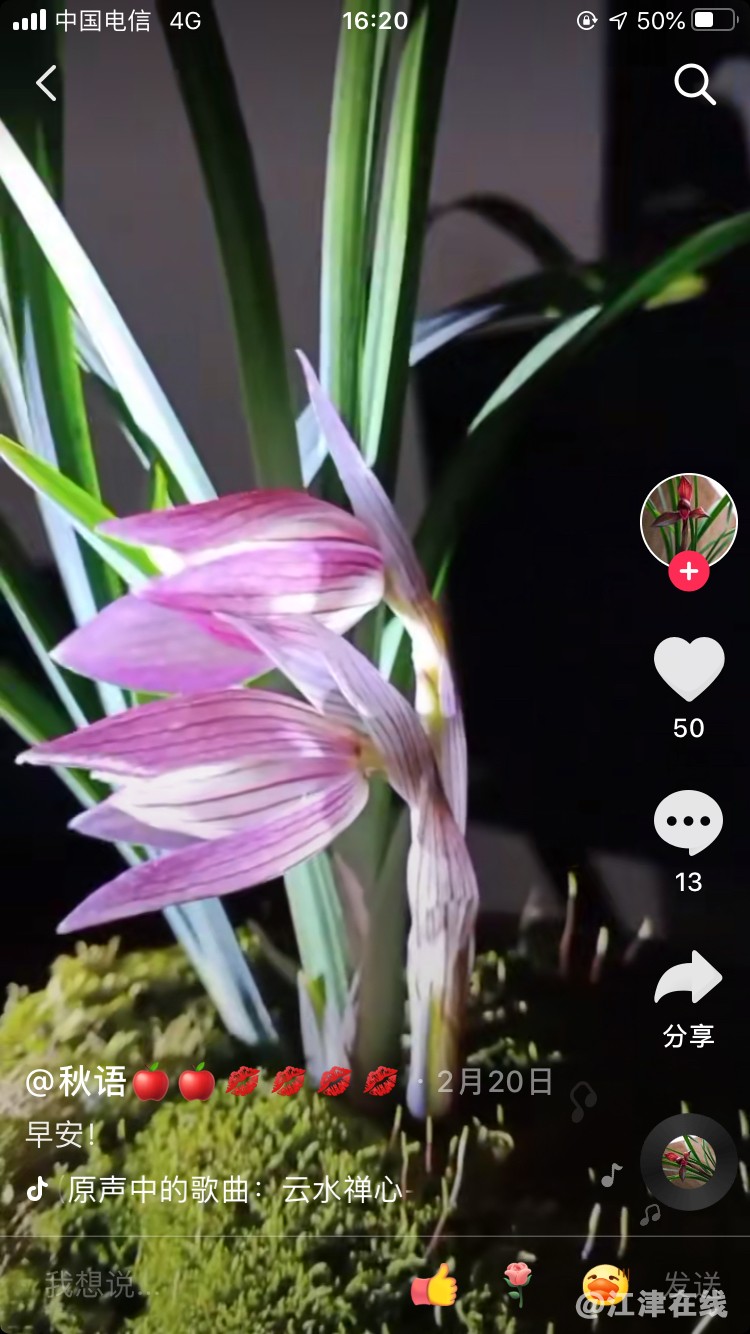750x1334 pixels.
Task: Insert the rose emoji
Action: pyautogui.click(x=517, y=1284)
